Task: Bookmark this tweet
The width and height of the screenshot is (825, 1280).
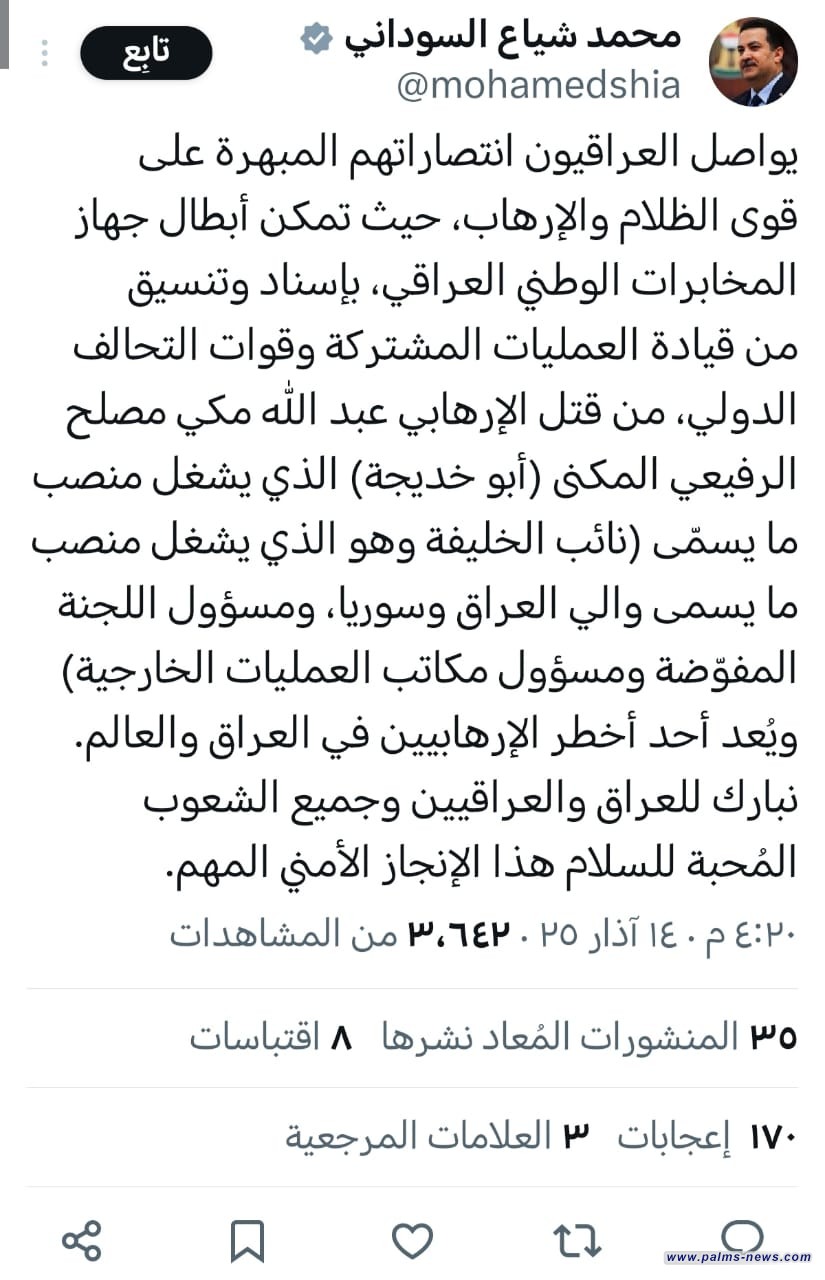Action: (247, 1240)
